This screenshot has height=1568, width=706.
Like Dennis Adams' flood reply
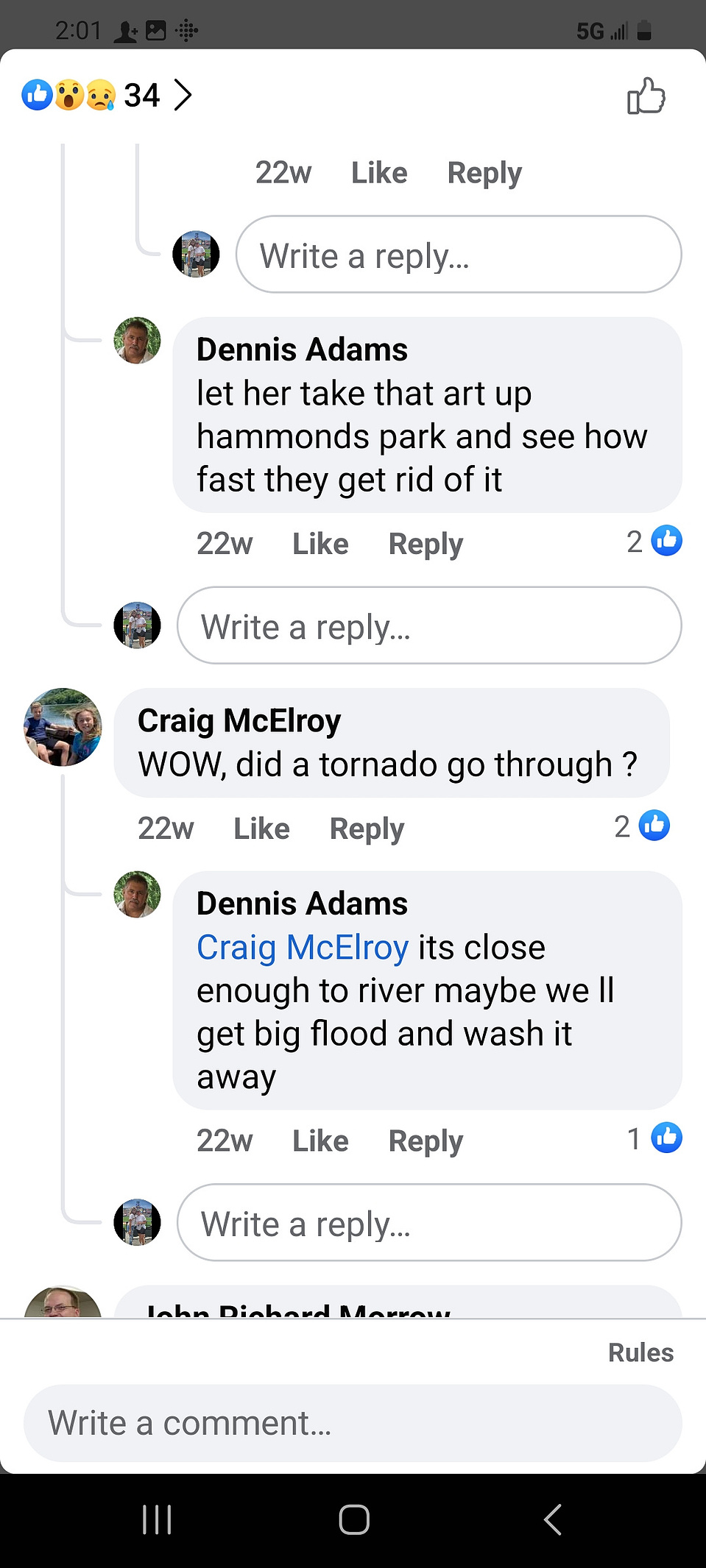pyautogui.click(x=320, y=1140)
